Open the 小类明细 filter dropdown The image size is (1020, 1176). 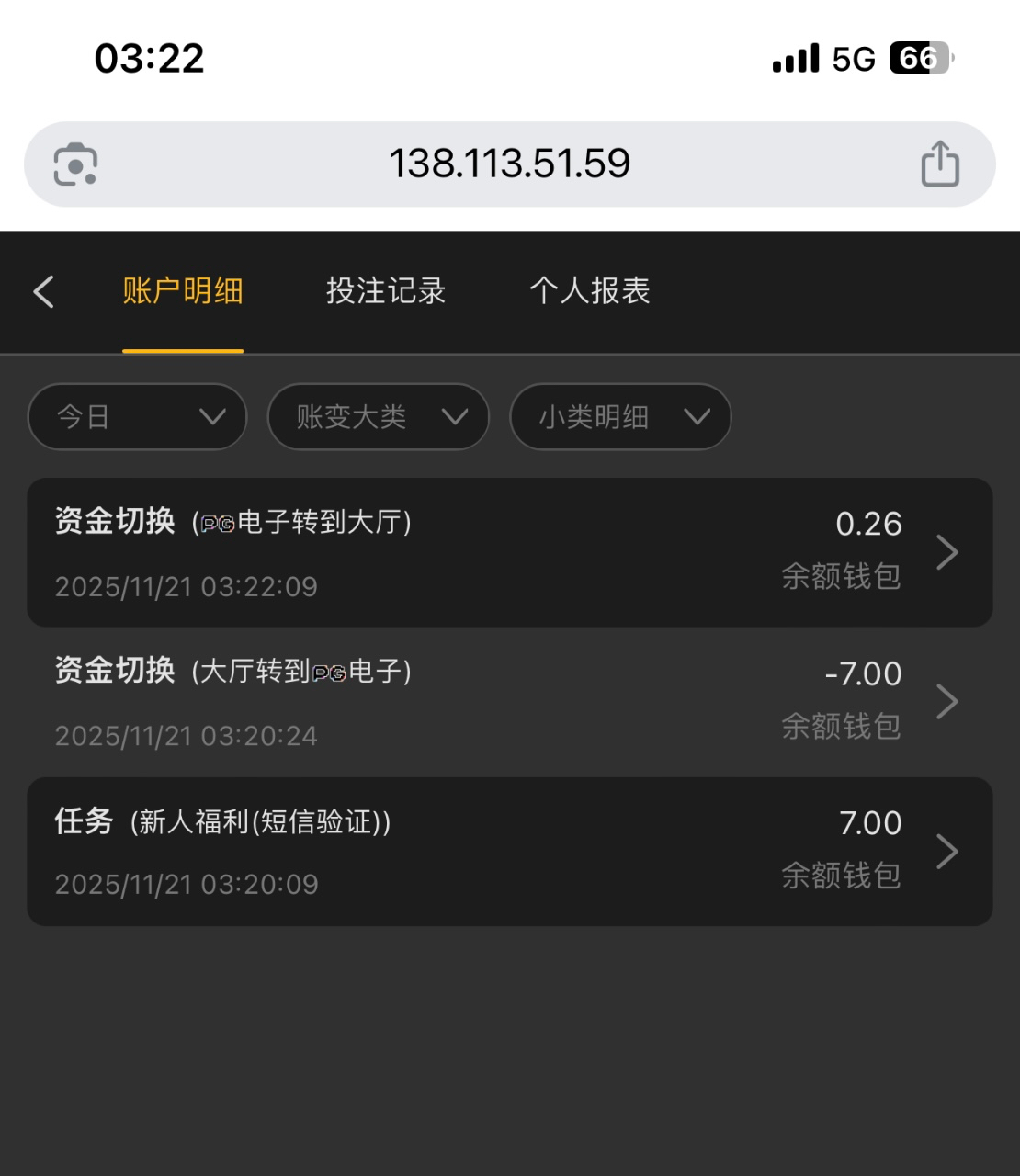[x=620, y=417]
